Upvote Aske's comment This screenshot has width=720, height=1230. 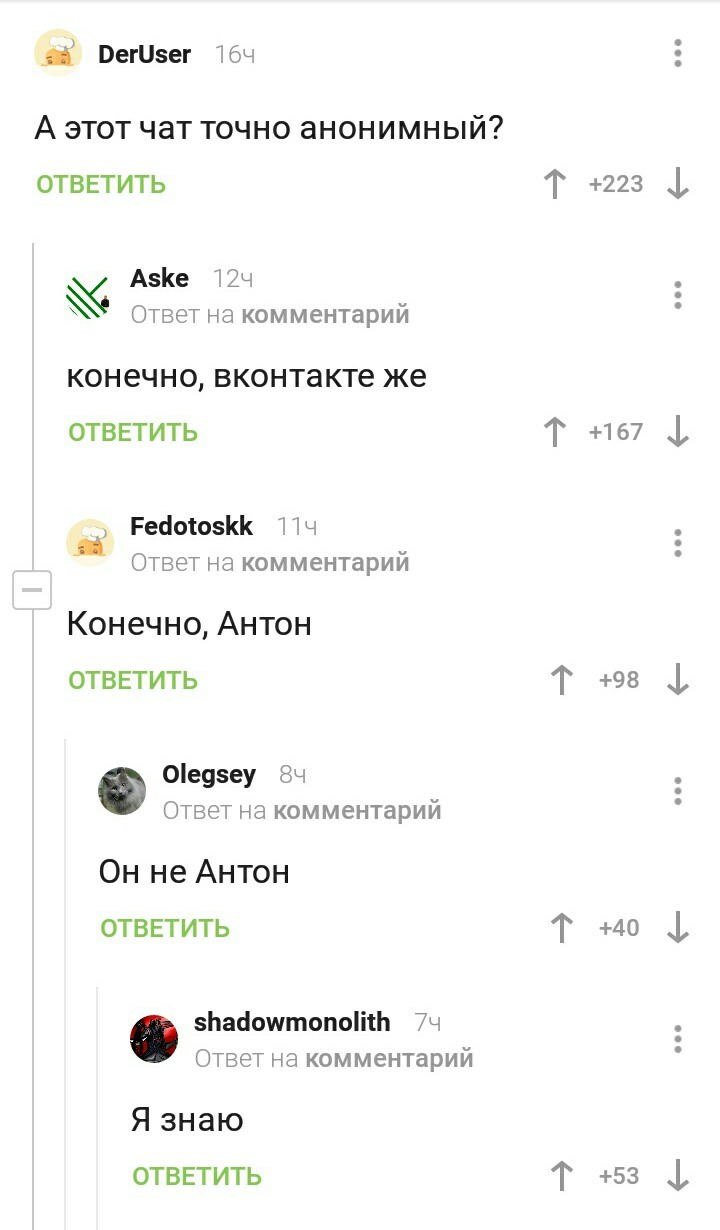(554, 432)
